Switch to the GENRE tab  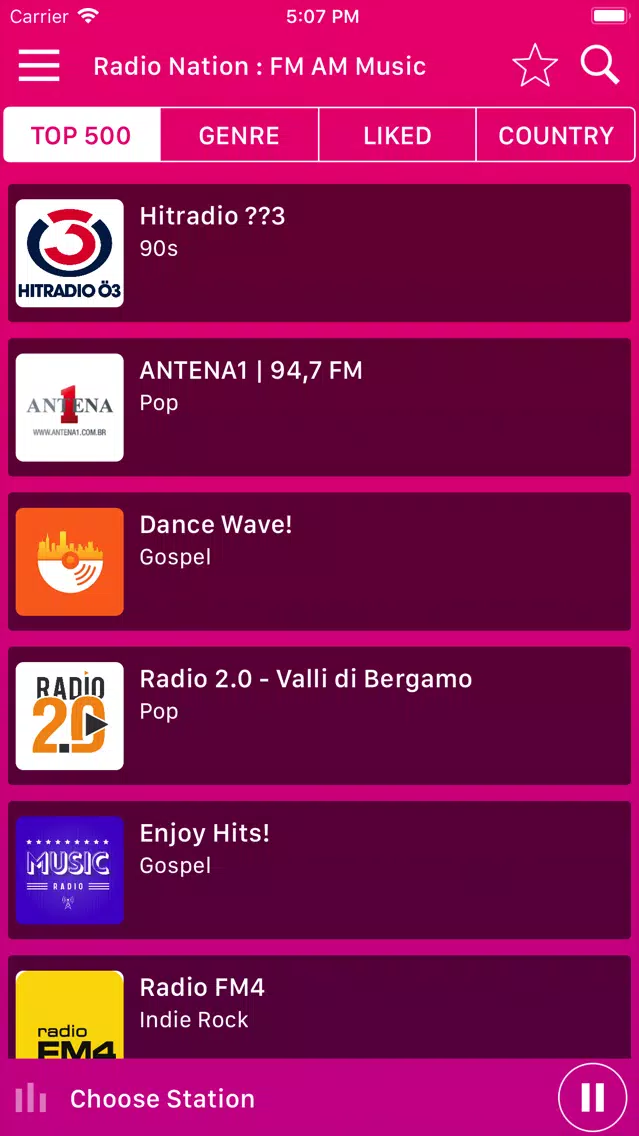click(x=239, y=135)
